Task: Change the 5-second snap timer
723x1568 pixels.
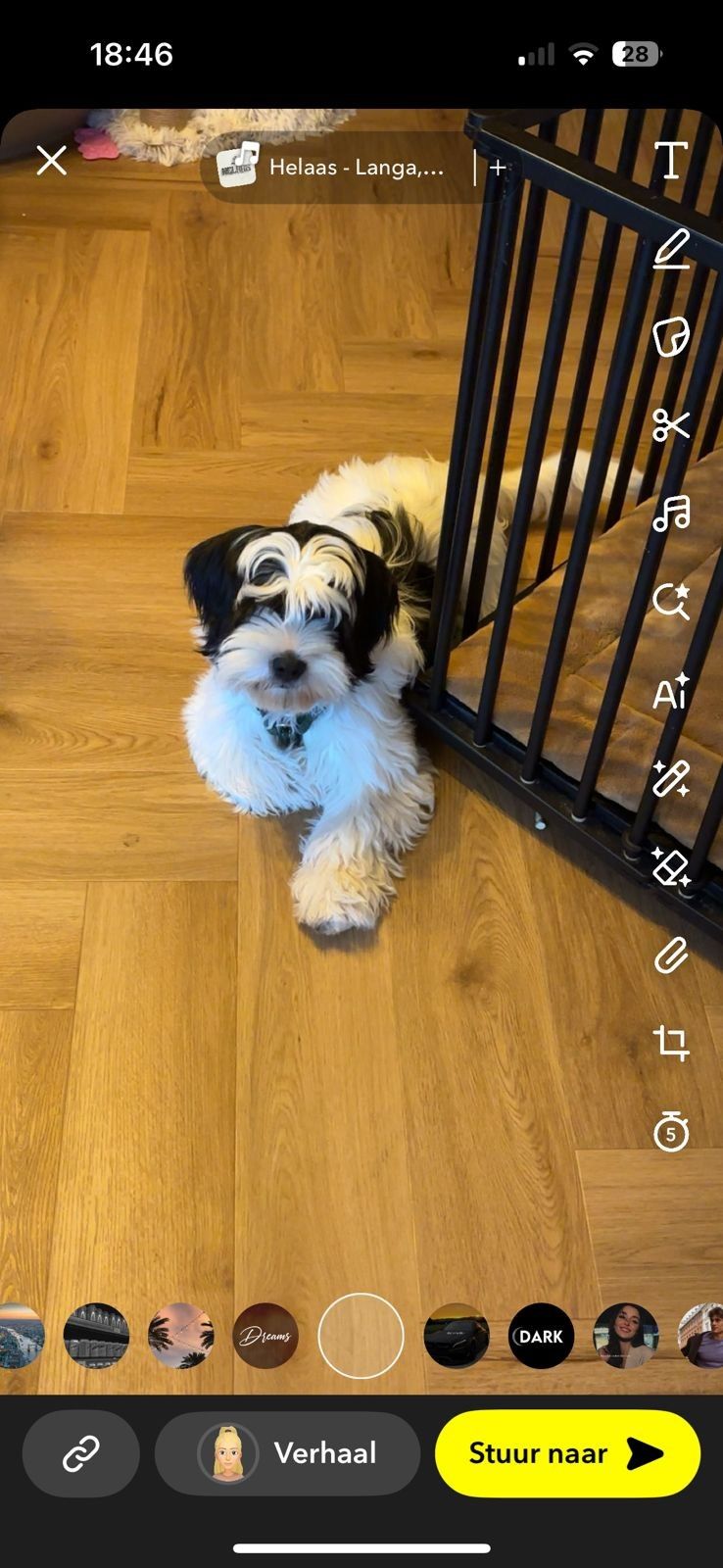Action: tap(671, 1132)
